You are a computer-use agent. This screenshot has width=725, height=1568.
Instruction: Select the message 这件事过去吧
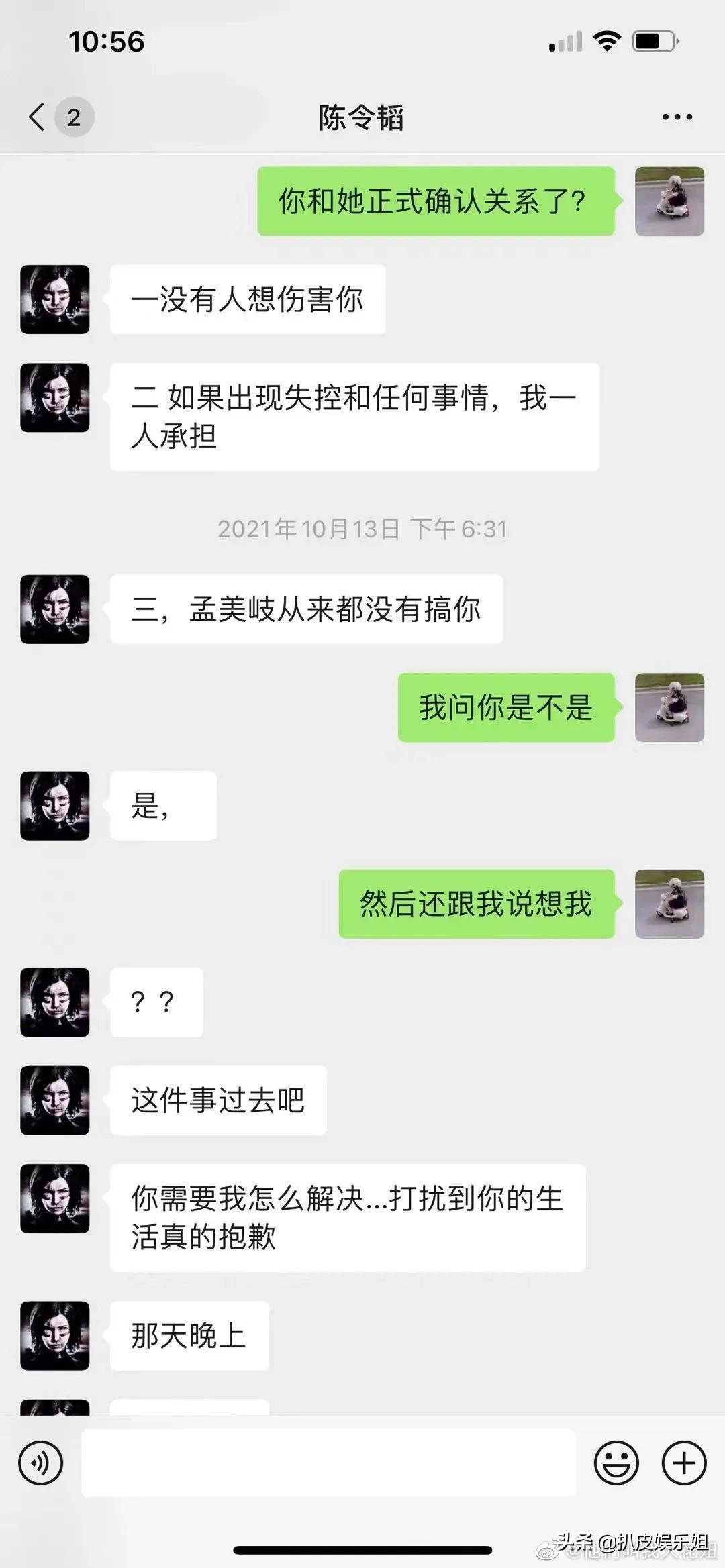click(217, 1101)
